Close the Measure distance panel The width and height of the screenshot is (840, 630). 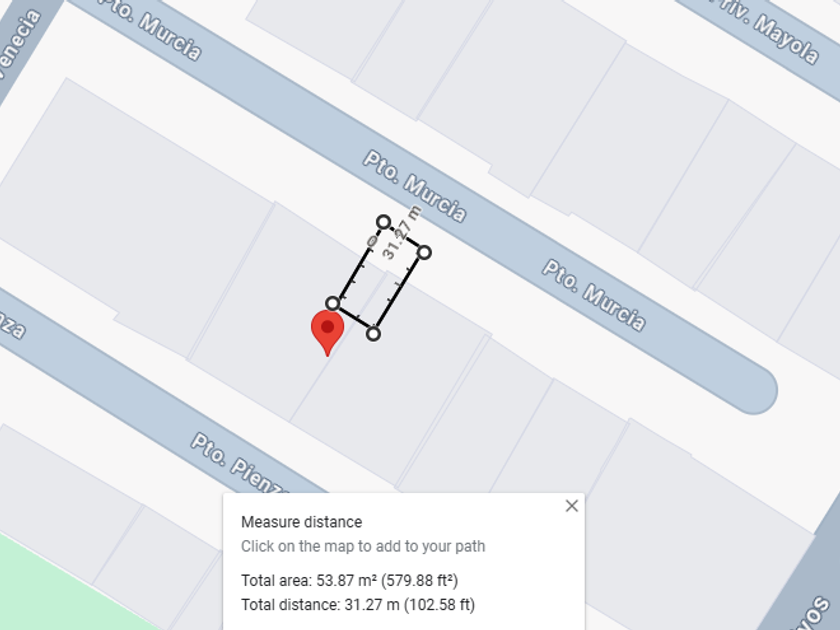tap(572, 506)
